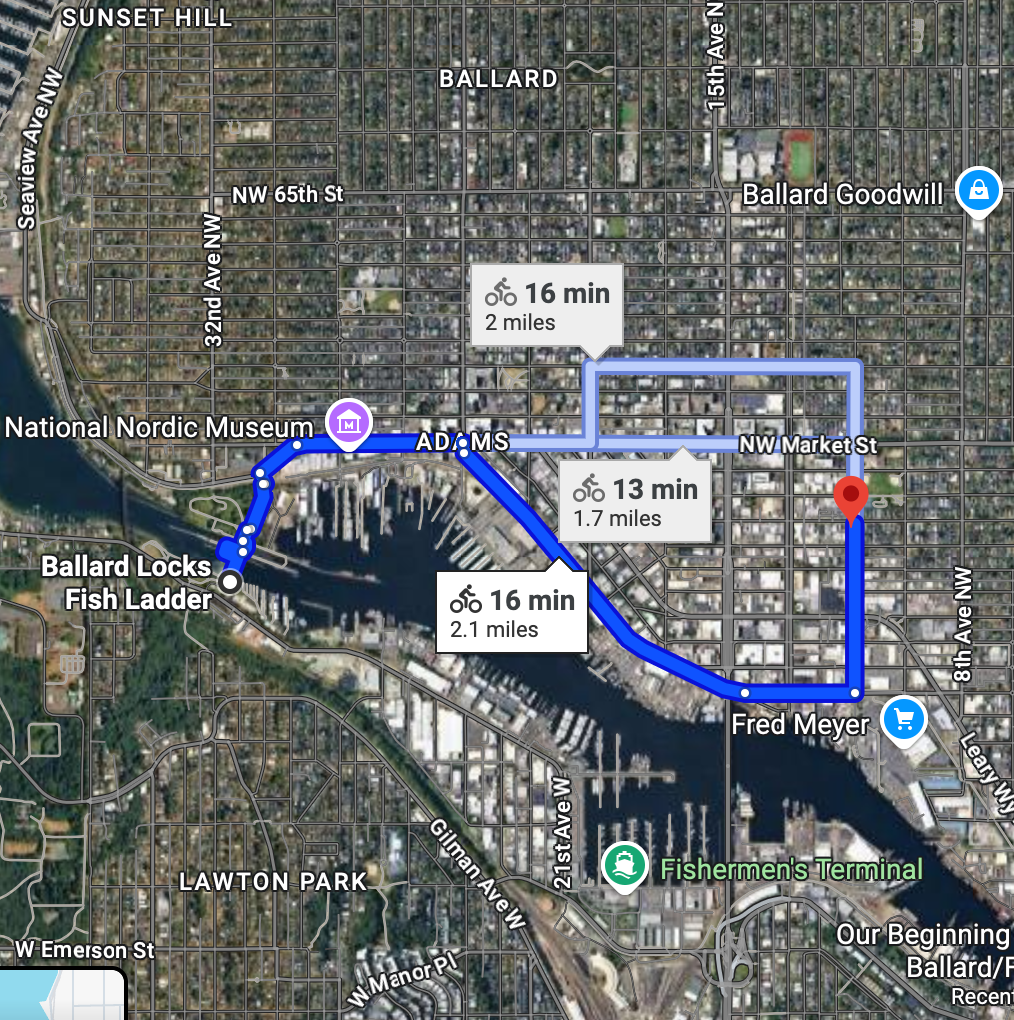Tap the Ballard Locks Fish Ladder start point
The width and height of the screenshot is (1014, 1020).
tap(231, 582)
